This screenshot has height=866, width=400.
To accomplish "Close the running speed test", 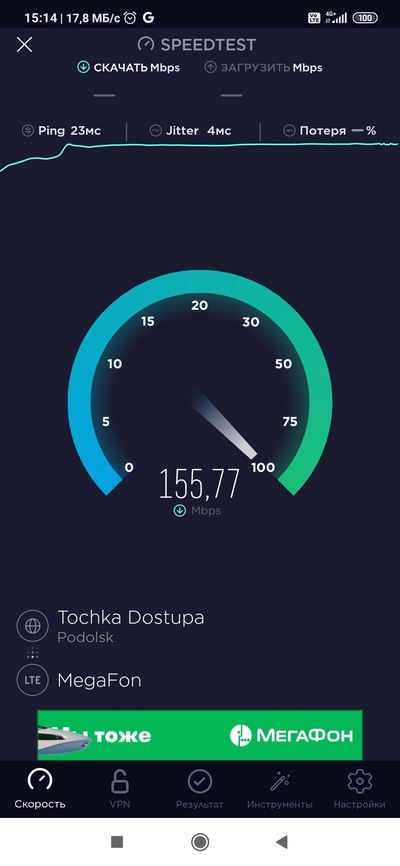I will (x=24, y=45).
